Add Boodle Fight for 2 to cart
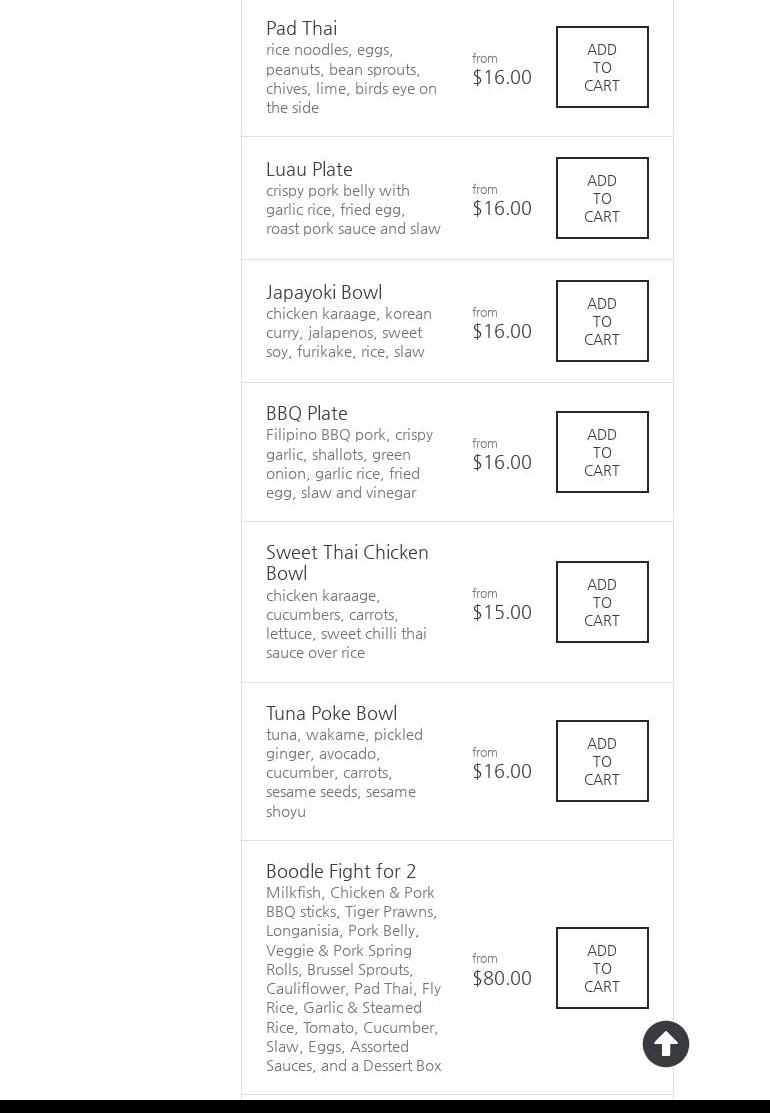The width and height of the screenshot is (770, 1113). tap(602, 968)
